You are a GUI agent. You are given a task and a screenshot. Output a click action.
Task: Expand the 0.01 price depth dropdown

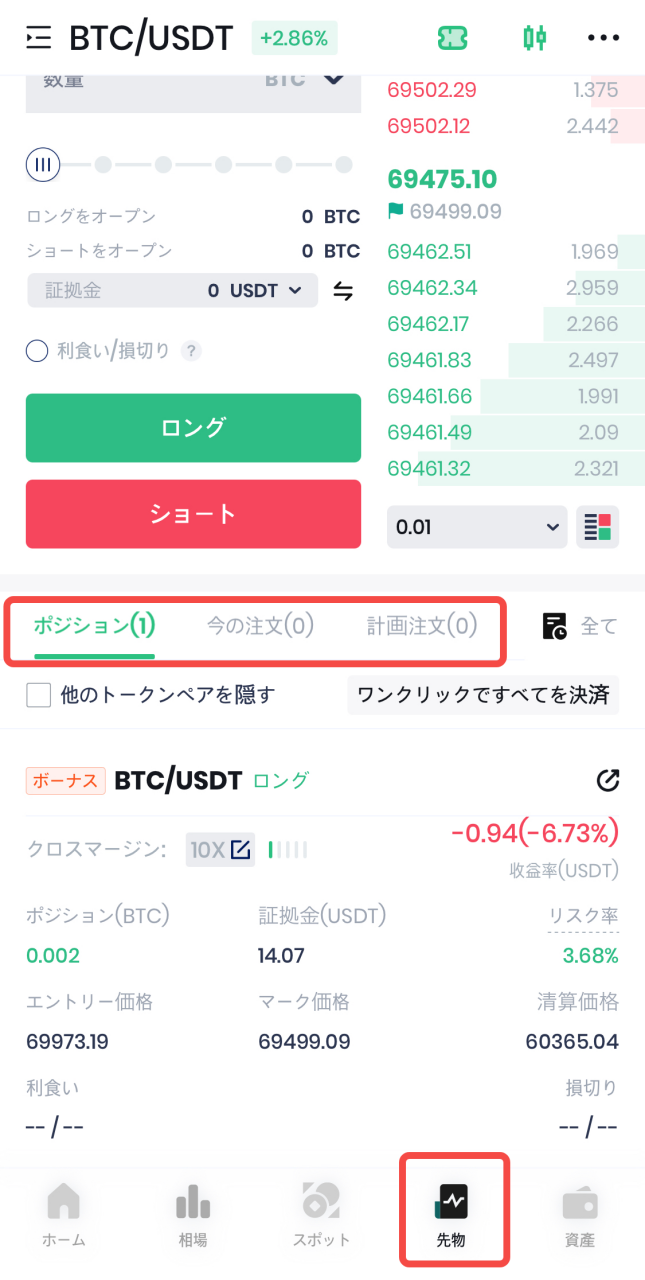(477, 527)
